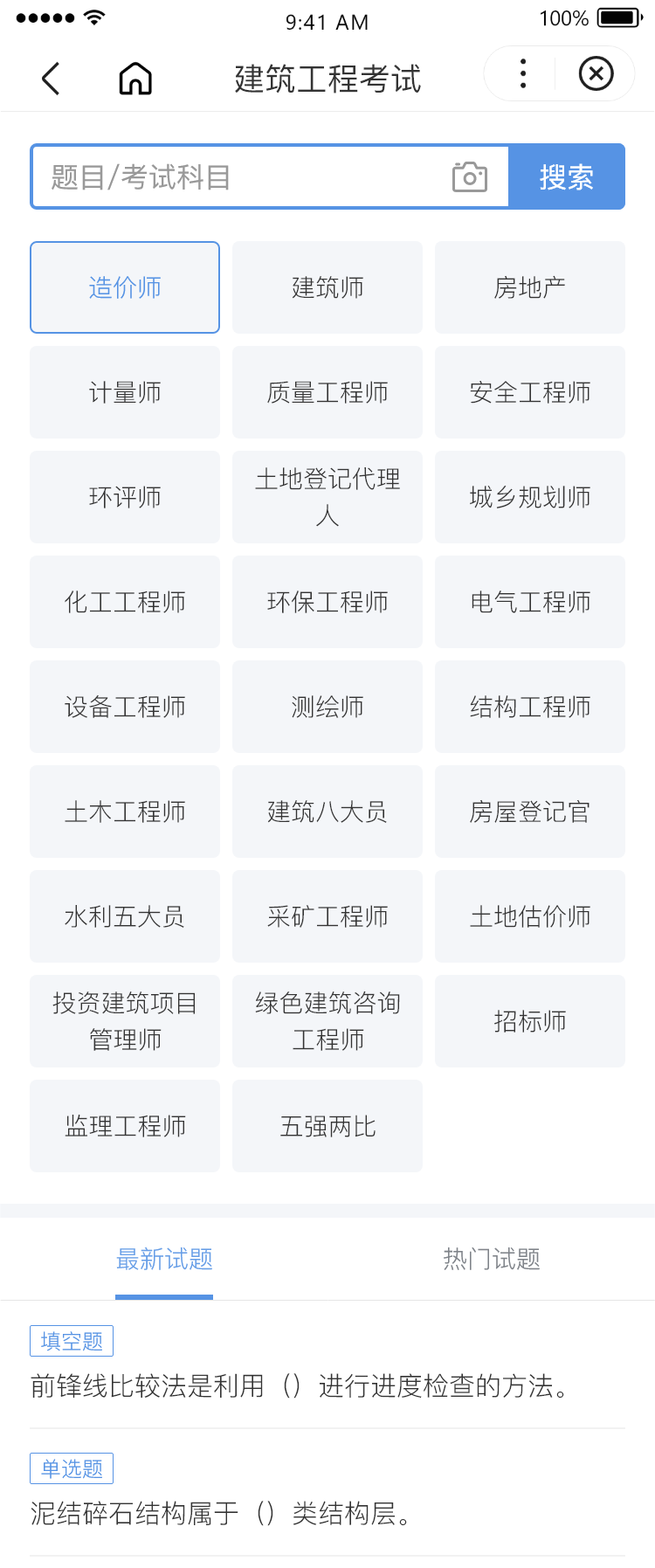Open the three-dot more menu
Image resolution: width=655 pixels, height=1568 pixels.
(523, 74)
